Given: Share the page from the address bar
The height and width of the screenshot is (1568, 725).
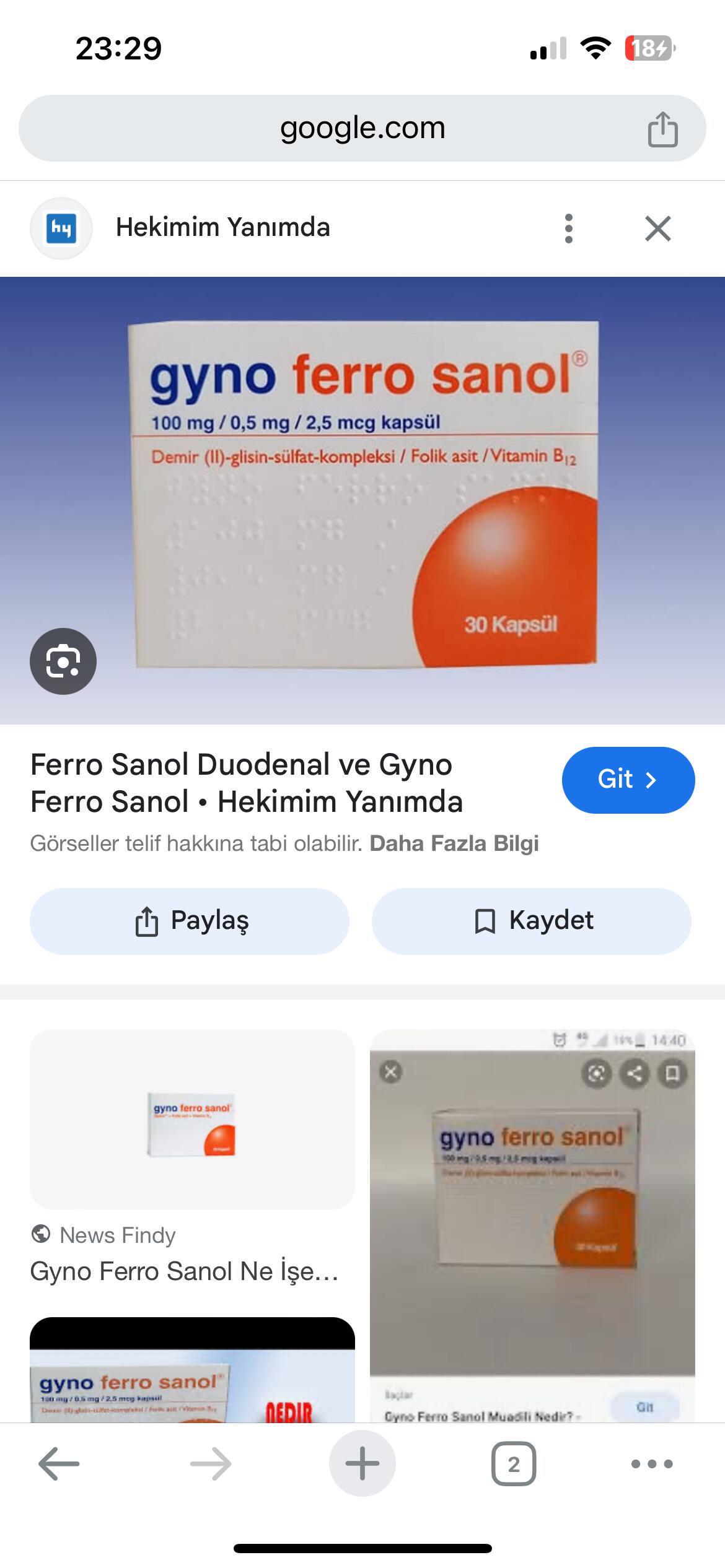Looking at the screenshot, I should pyautogui.click(x=662, y=129).
